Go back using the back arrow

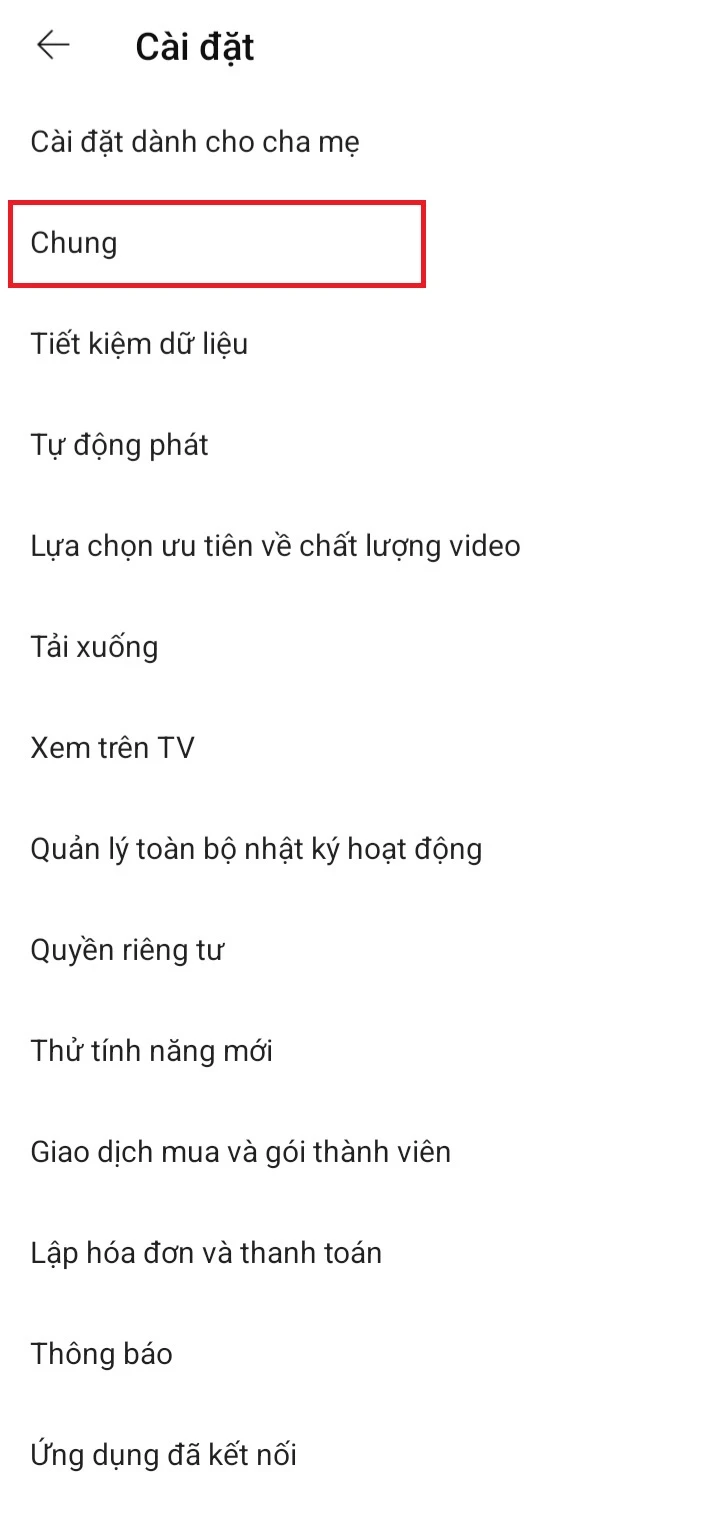tap(52, 44)
